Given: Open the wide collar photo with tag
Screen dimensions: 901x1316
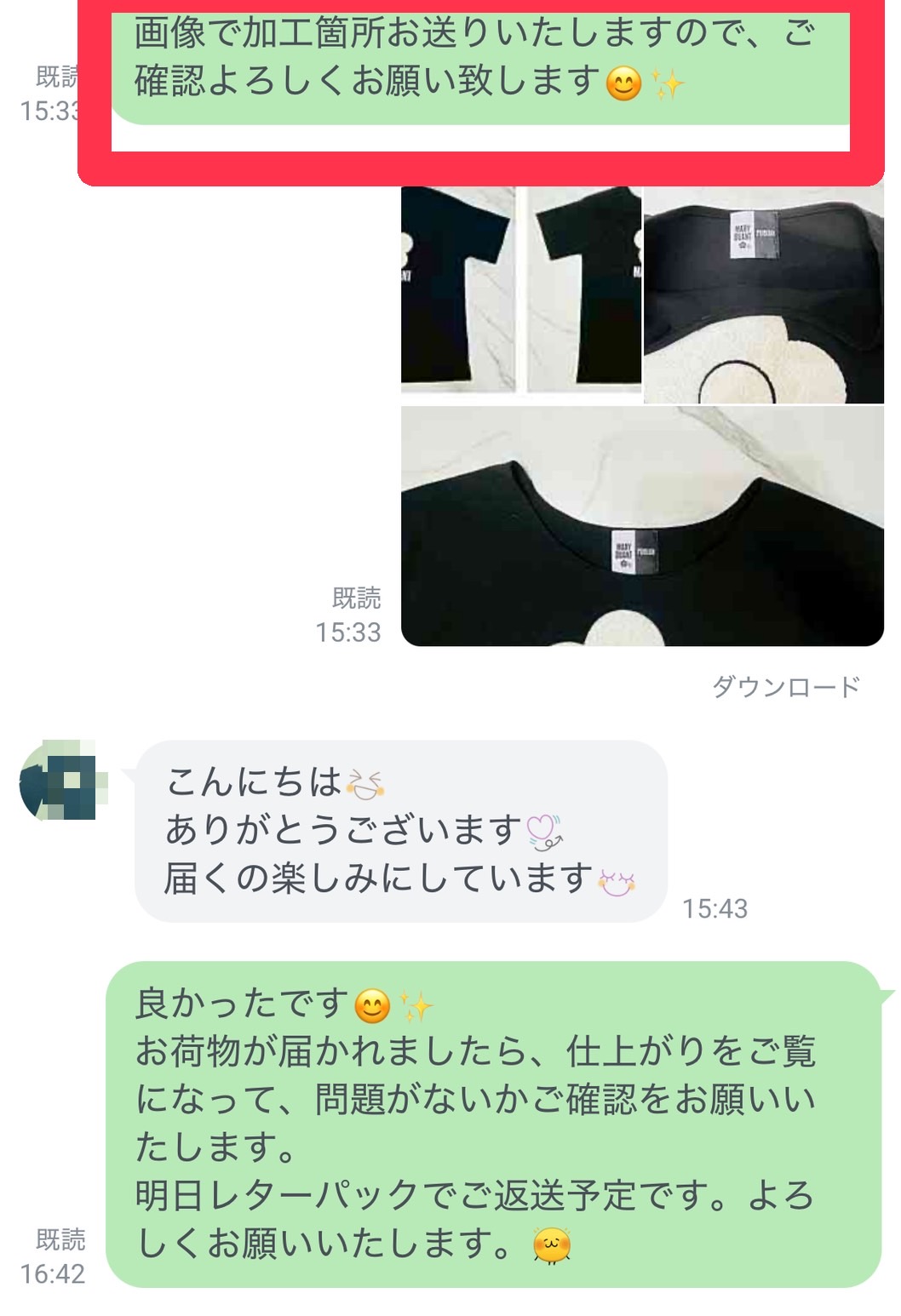Looking at the screenshot, I should [642, 526].
